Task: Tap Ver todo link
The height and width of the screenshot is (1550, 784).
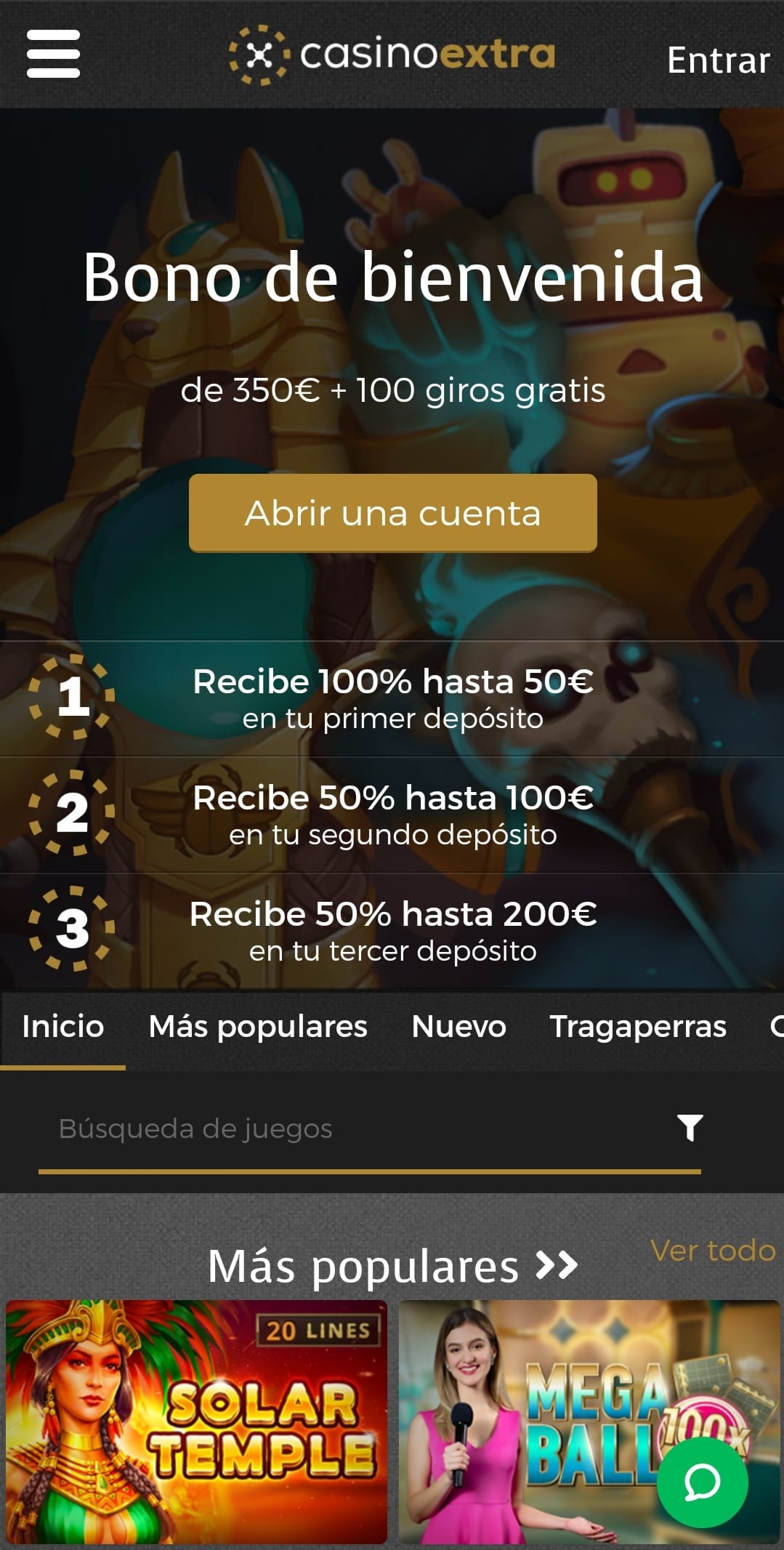Action: point(713,1251)
